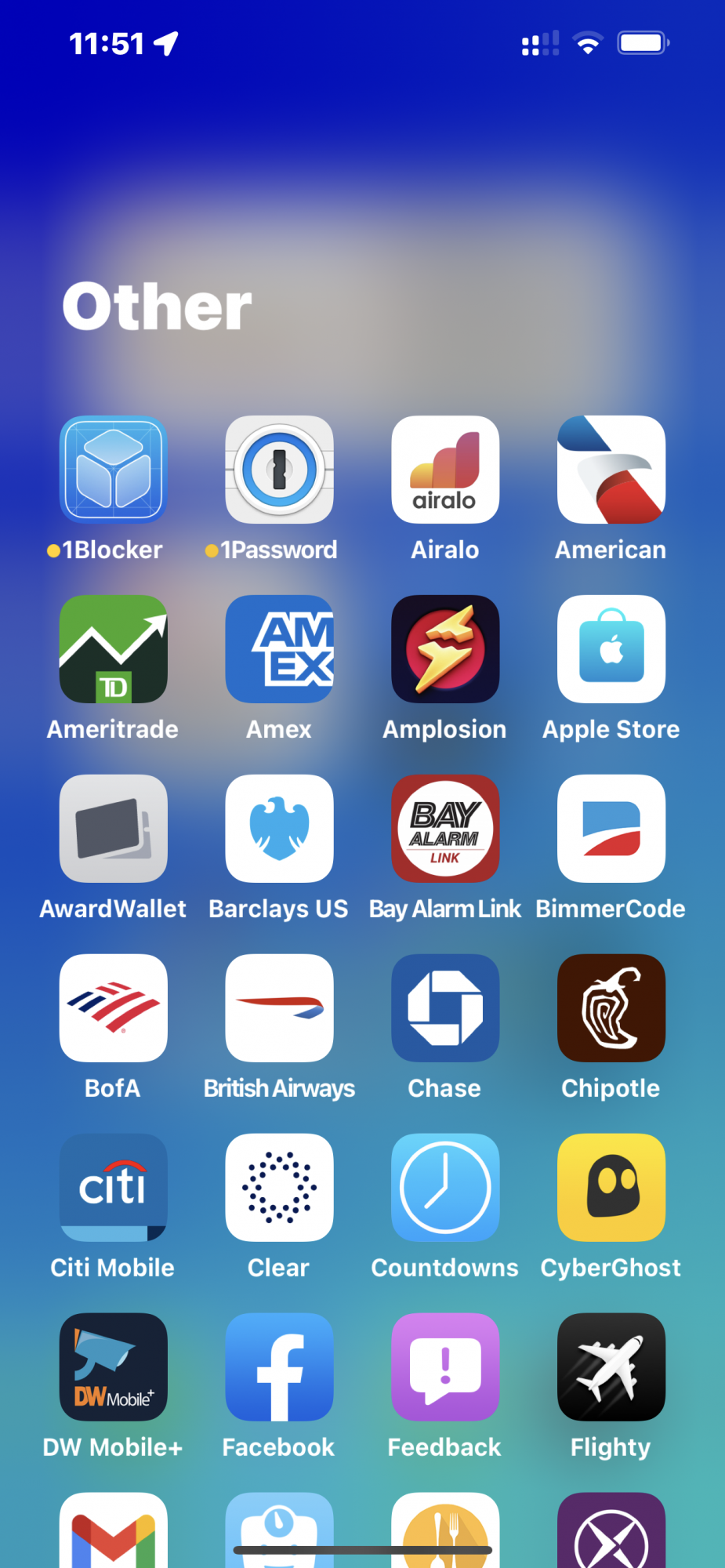Open the Apple Store app
The width and height of the screenshot is (725, 1568).
point(611,648)
